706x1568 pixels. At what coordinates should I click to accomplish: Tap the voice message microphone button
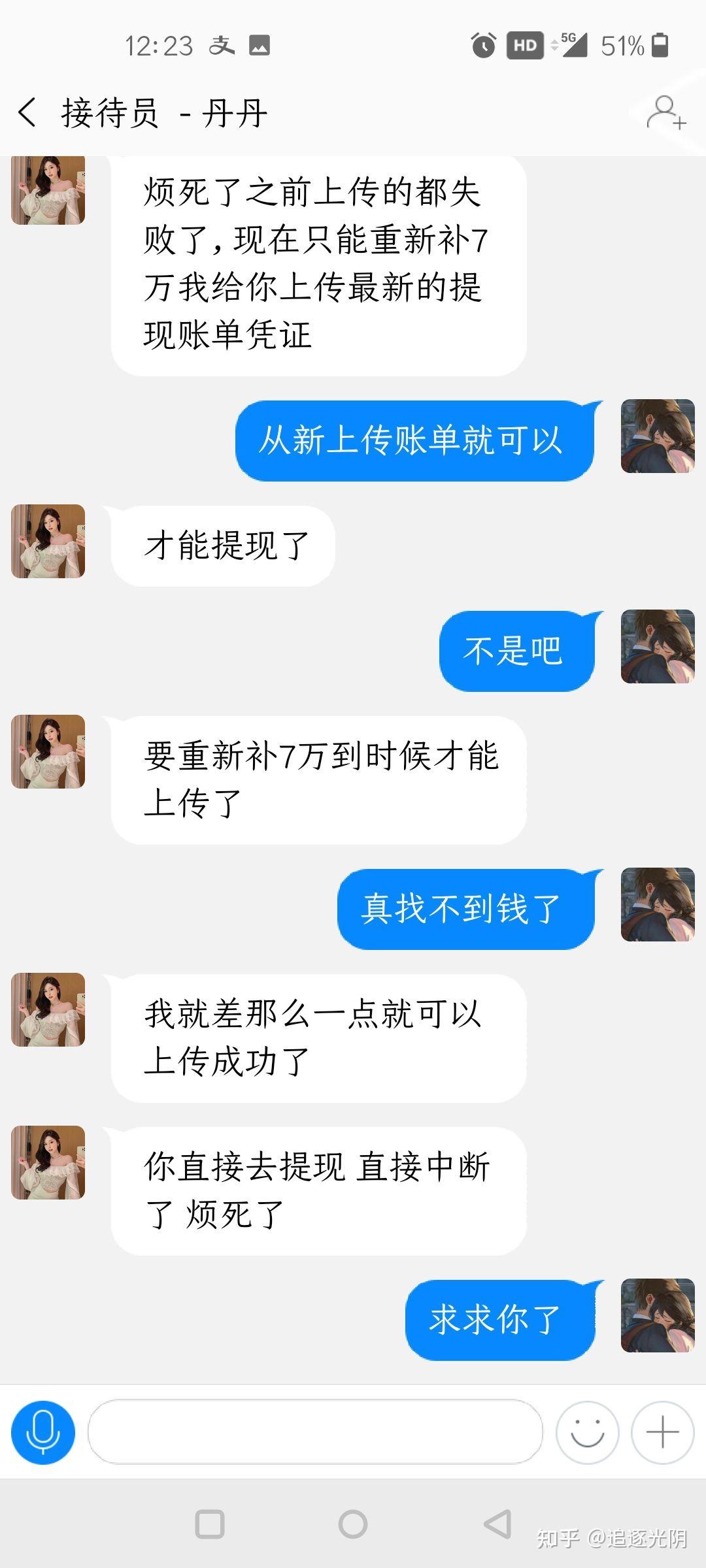pyautogui.click(x=43, y=1432)
